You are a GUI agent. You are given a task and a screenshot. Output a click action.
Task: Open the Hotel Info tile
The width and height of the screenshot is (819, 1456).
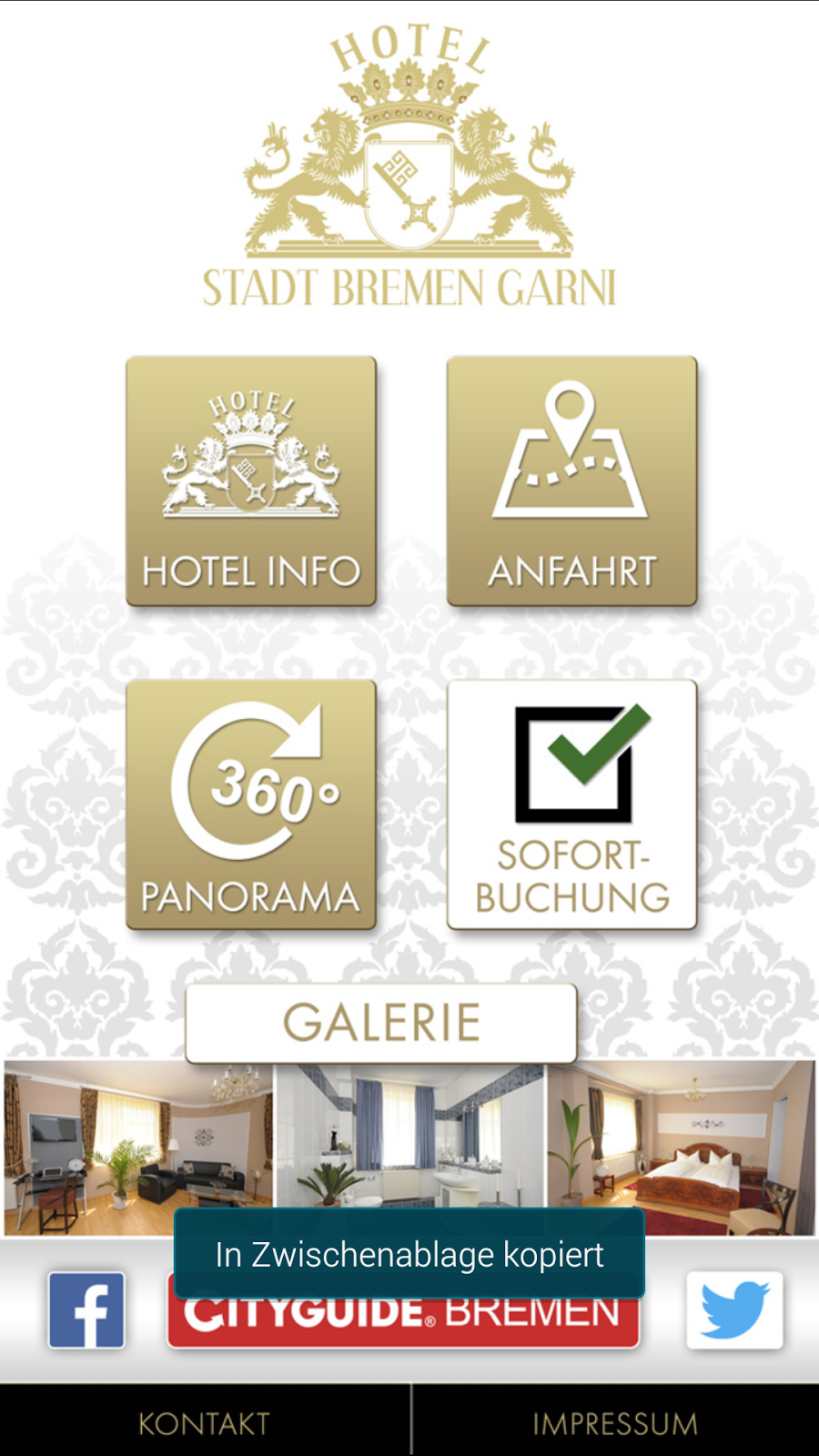pyautogui.click(x=251, y=480)
